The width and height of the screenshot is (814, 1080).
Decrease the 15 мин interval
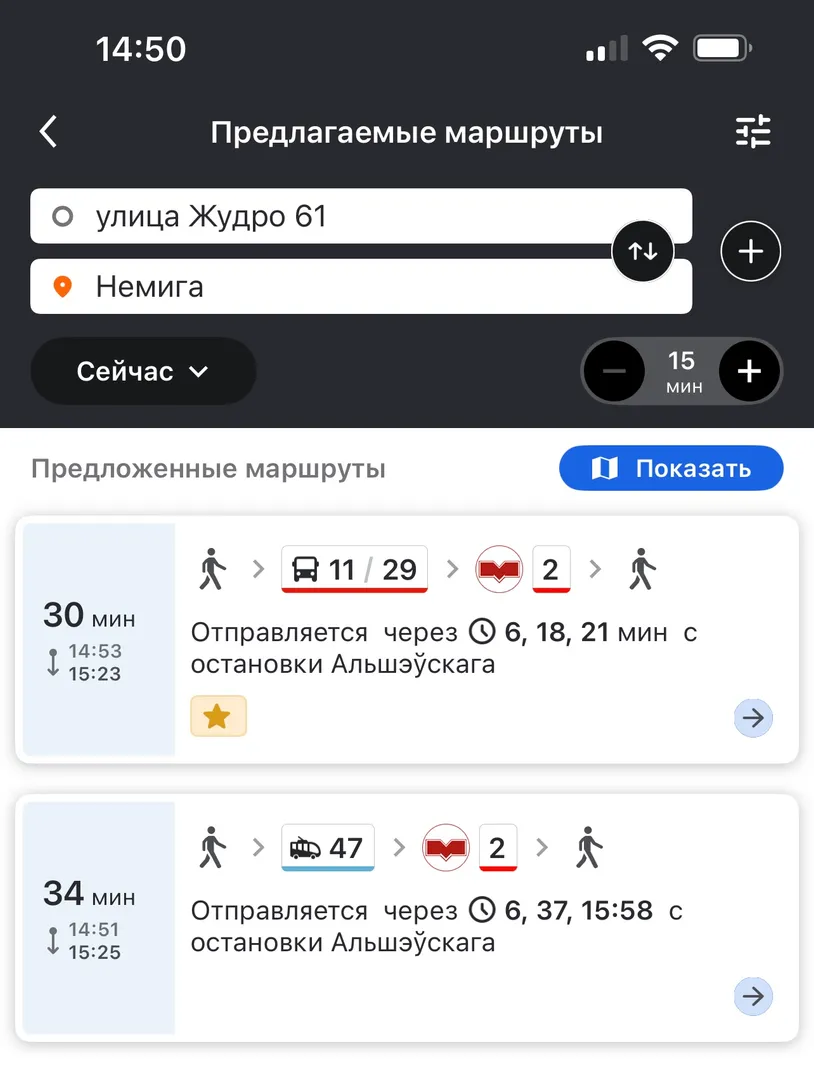pyautogui.click(x=614, y=372)
